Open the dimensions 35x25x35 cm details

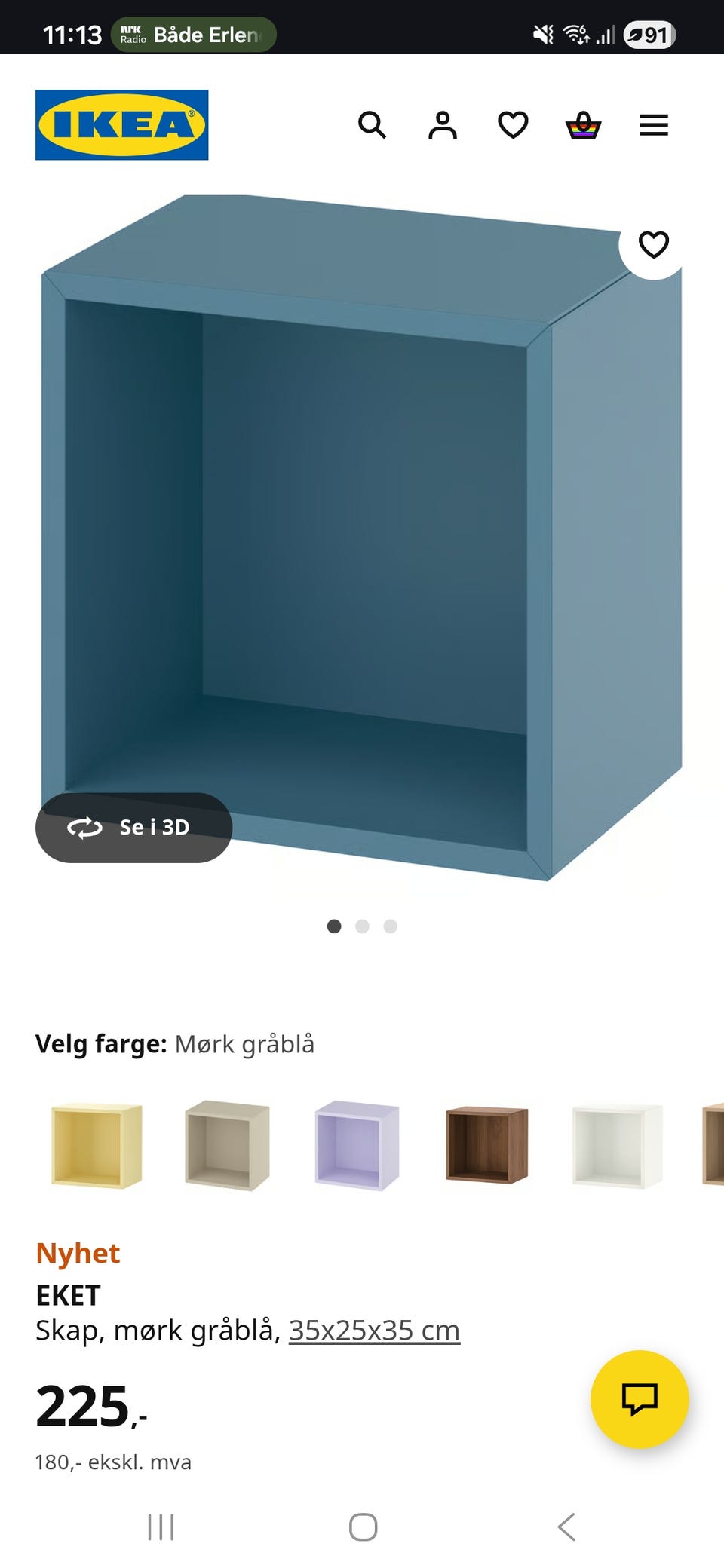[x=374, y=1330]
